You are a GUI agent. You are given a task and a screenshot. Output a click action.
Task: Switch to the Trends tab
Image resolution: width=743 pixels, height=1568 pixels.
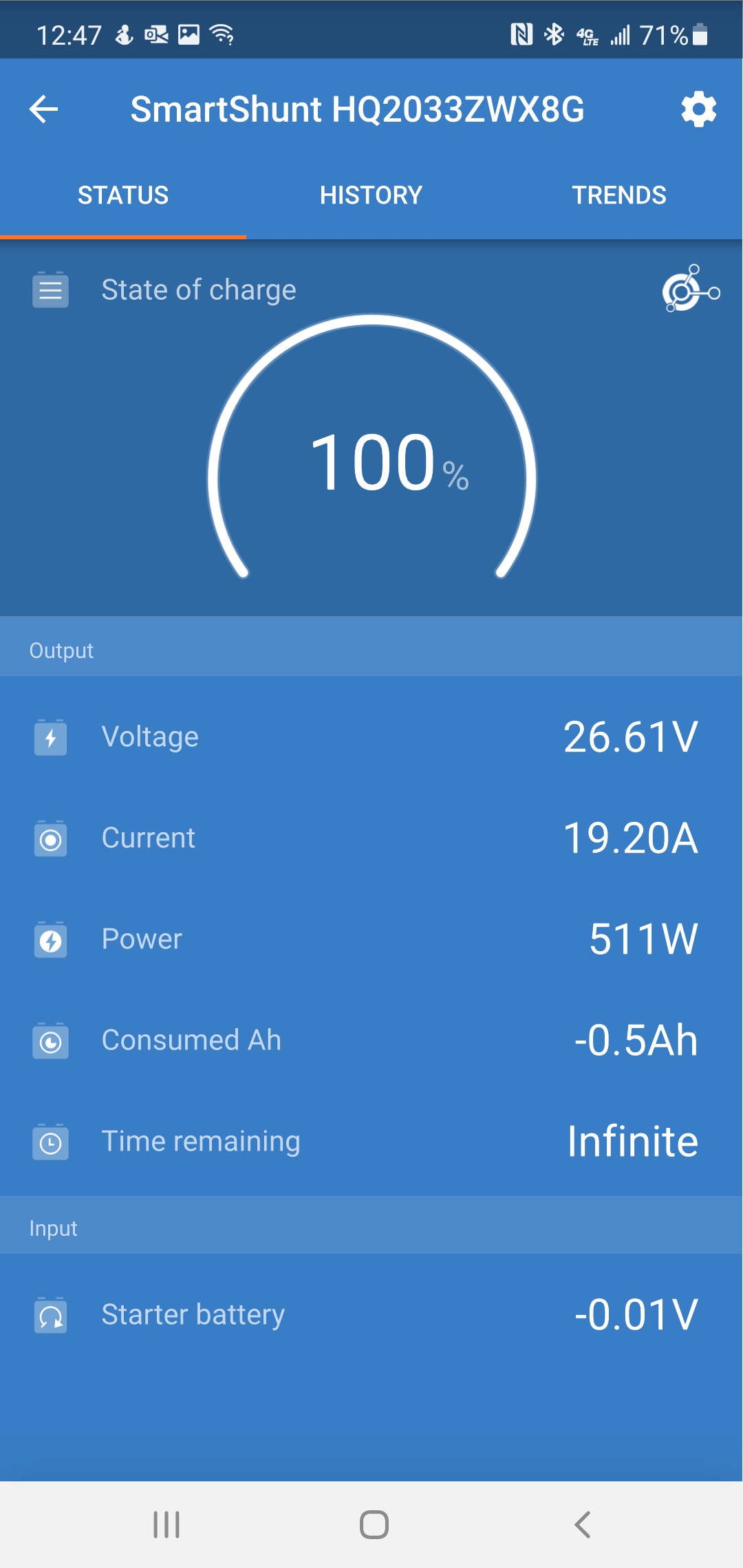[x=619, y=195]
